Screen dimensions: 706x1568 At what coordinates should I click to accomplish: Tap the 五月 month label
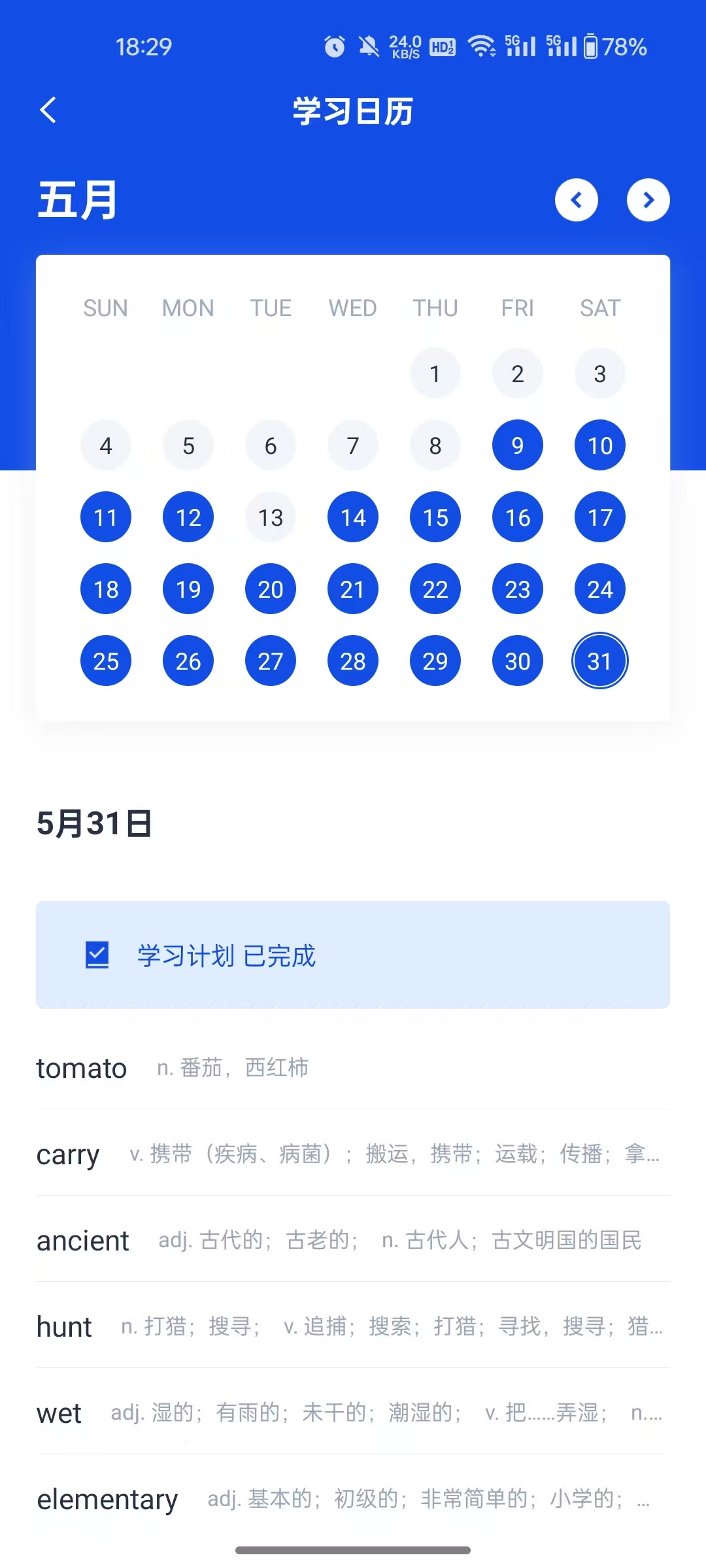(76, 200)
